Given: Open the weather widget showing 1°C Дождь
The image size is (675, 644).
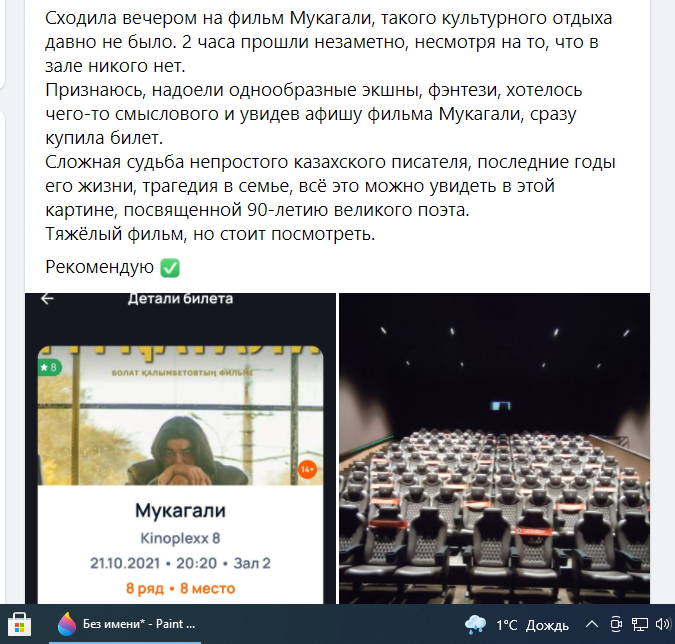Looking at the screenshot, I should (x=516, y=625).
